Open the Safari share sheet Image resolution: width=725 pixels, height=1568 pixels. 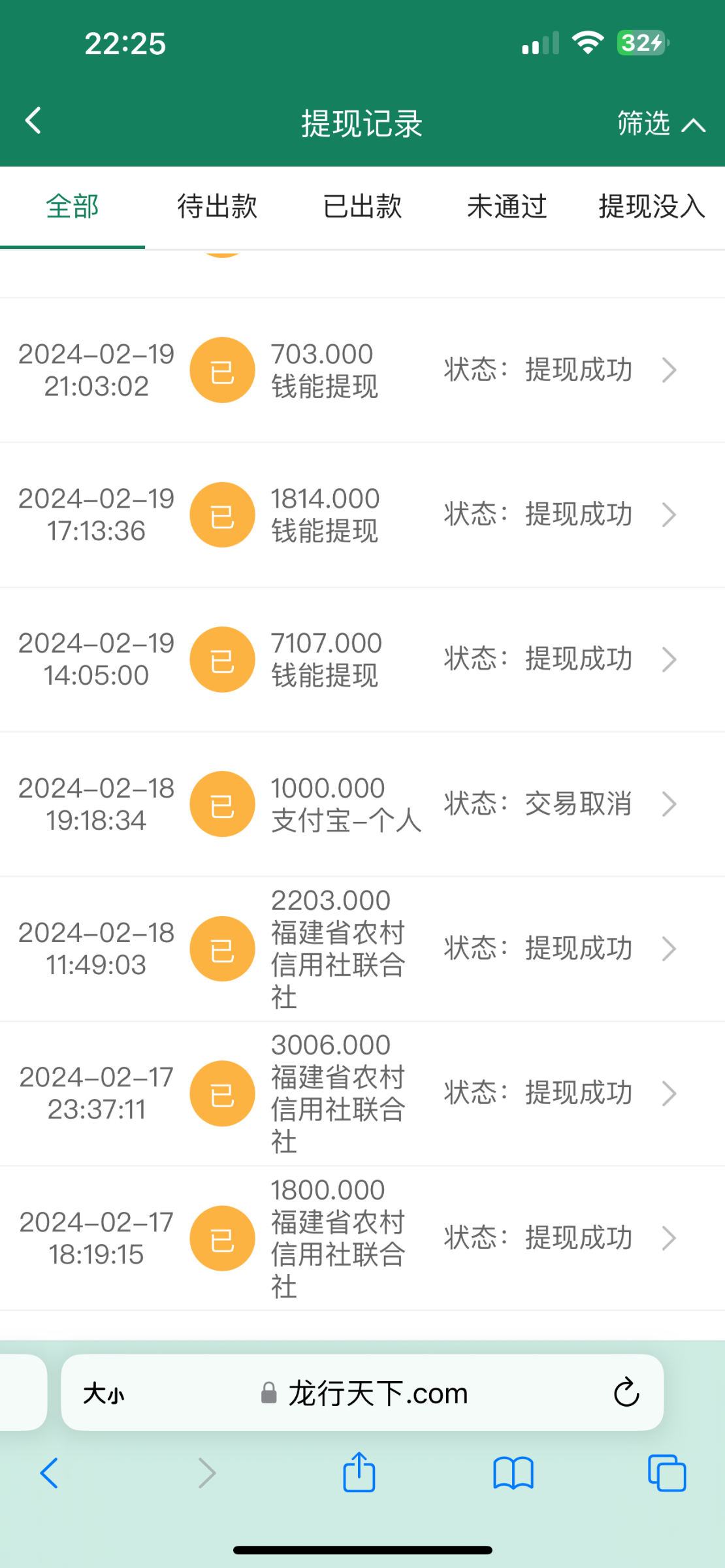coord(359,1473)
